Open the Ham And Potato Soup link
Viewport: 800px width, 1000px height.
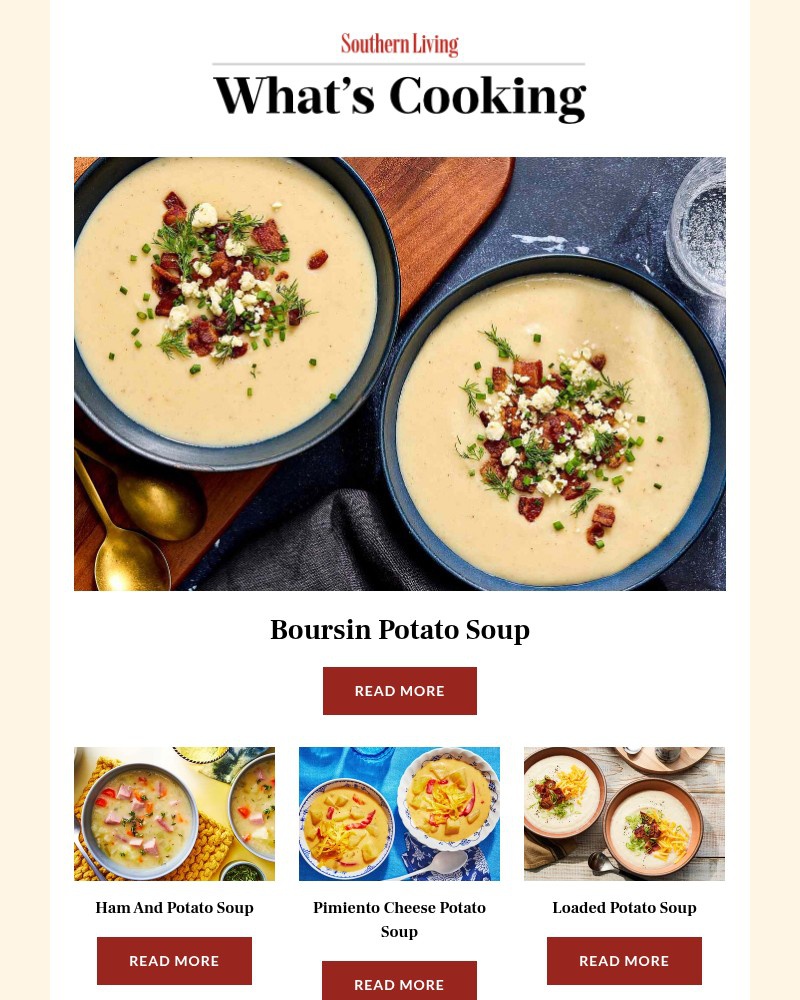pyautogui.click(x=174, y=907)
